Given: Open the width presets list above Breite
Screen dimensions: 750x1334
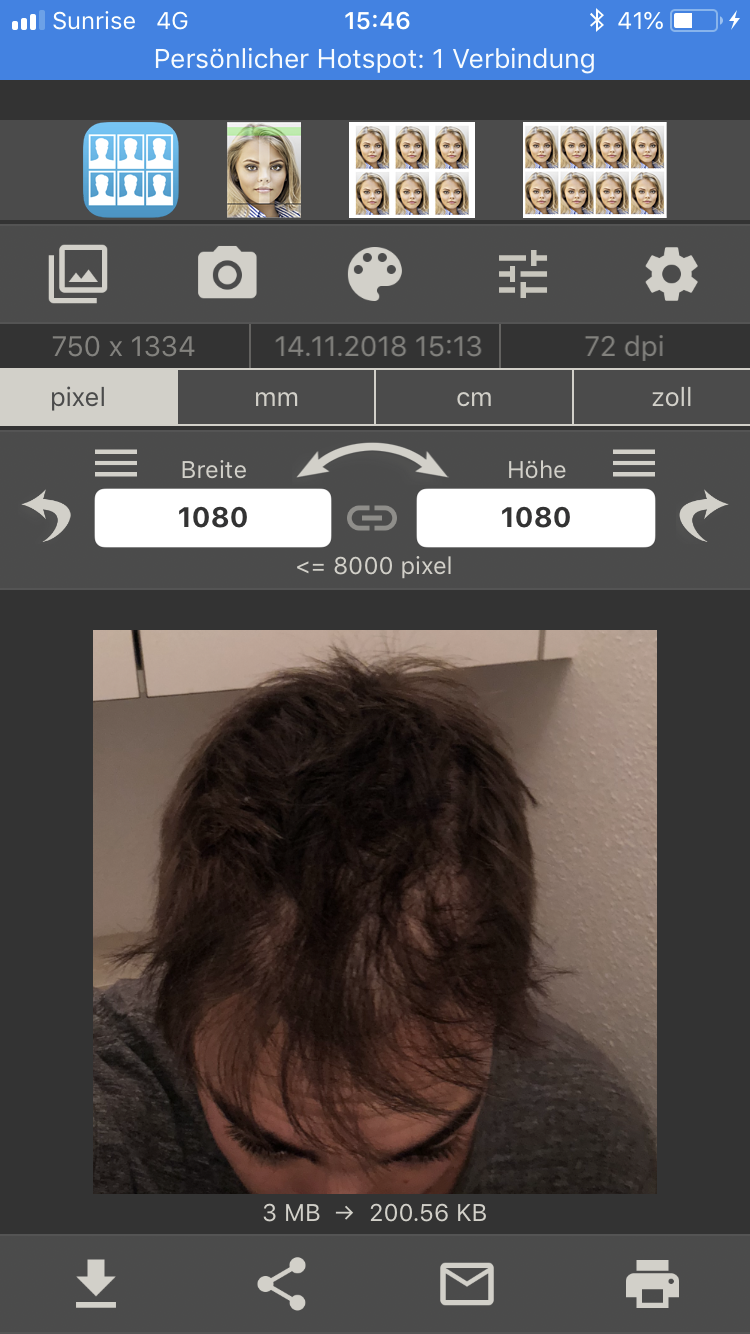Looking at the screenshot, I should coord(116,463).
